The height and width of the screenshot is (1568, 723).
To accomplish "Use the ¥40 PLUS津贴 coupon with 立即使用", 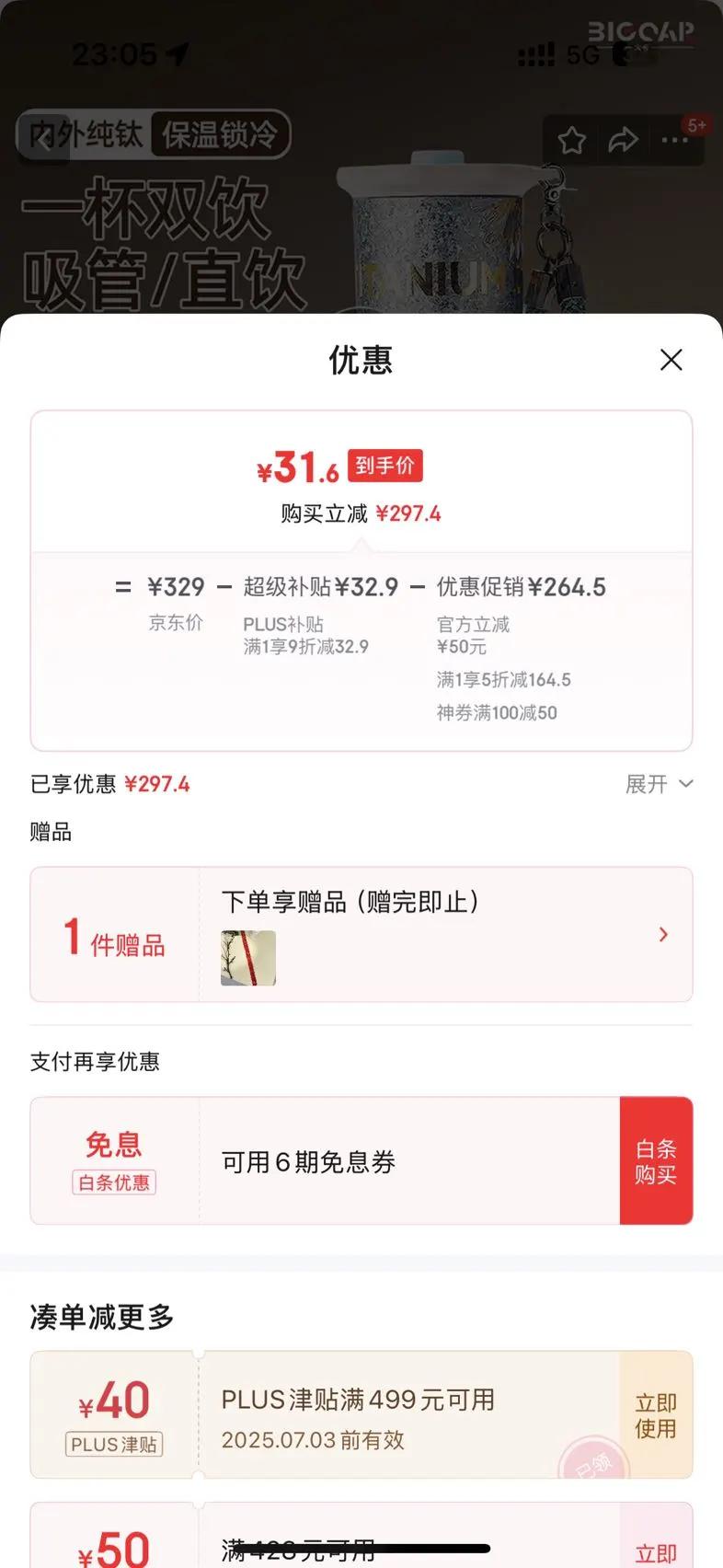I will 656,1415.
